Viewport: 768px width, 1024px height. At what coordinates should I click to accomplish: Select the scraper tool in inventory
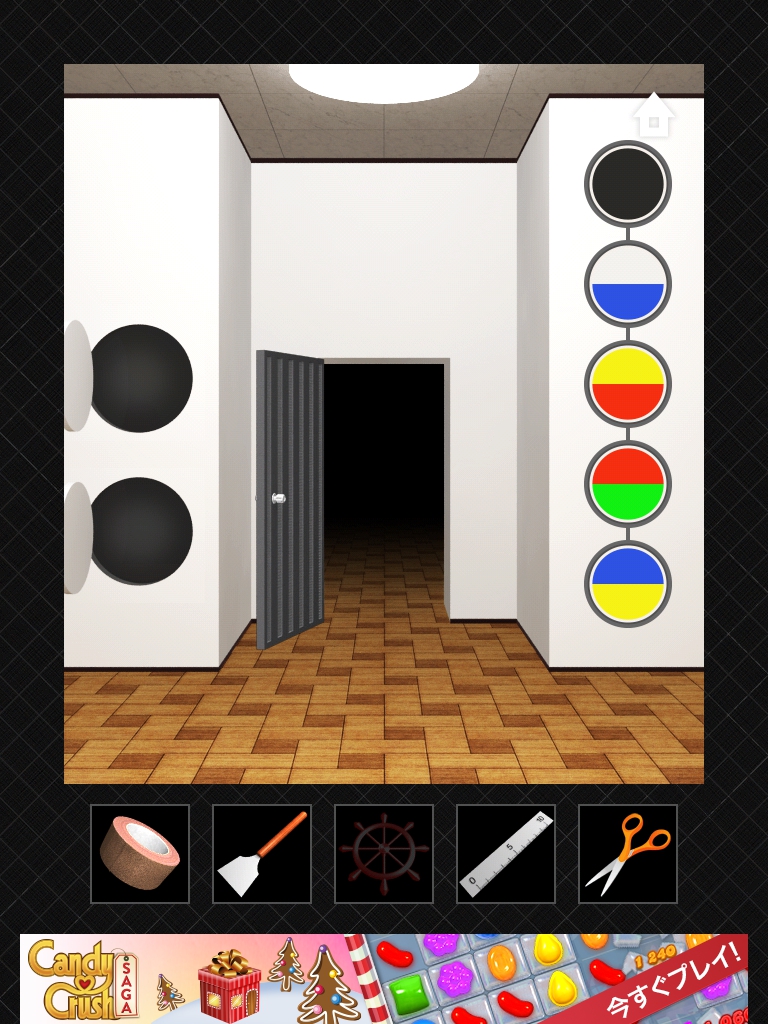pos(262,854)
